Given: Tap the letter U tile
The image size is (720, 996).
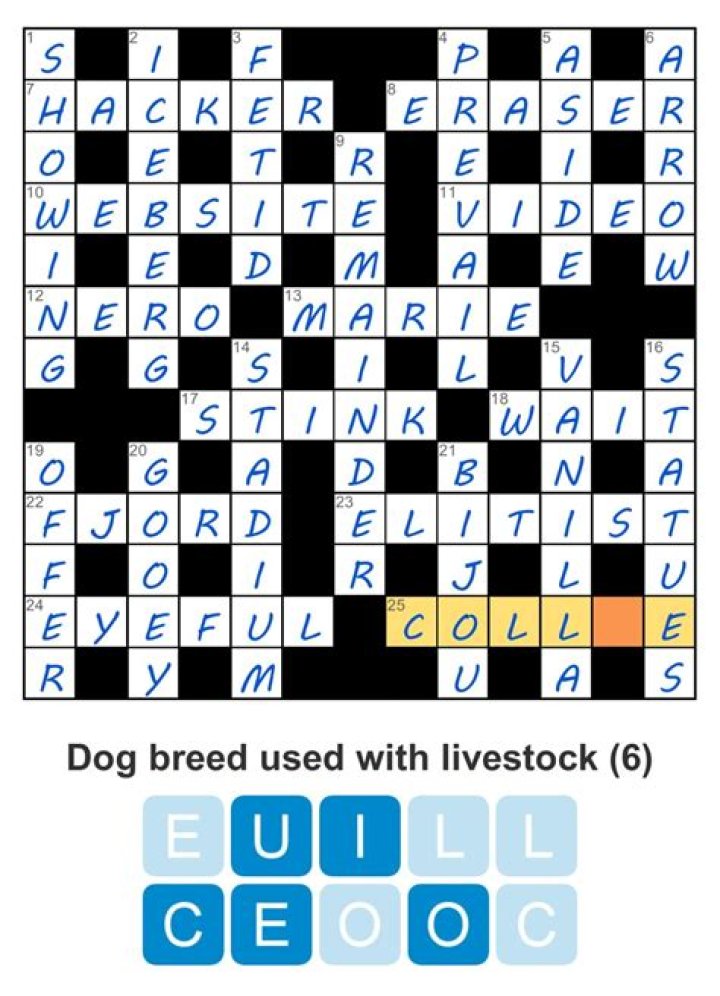Looking at the screenshot, I should [270, 836].
